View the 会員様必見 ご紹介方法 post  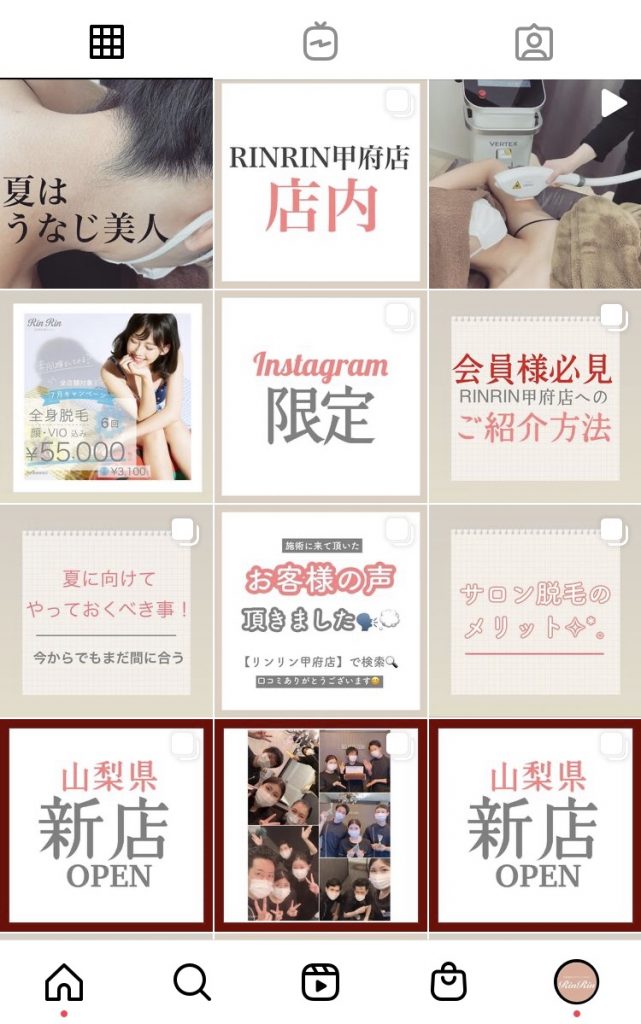coord(535,397)
